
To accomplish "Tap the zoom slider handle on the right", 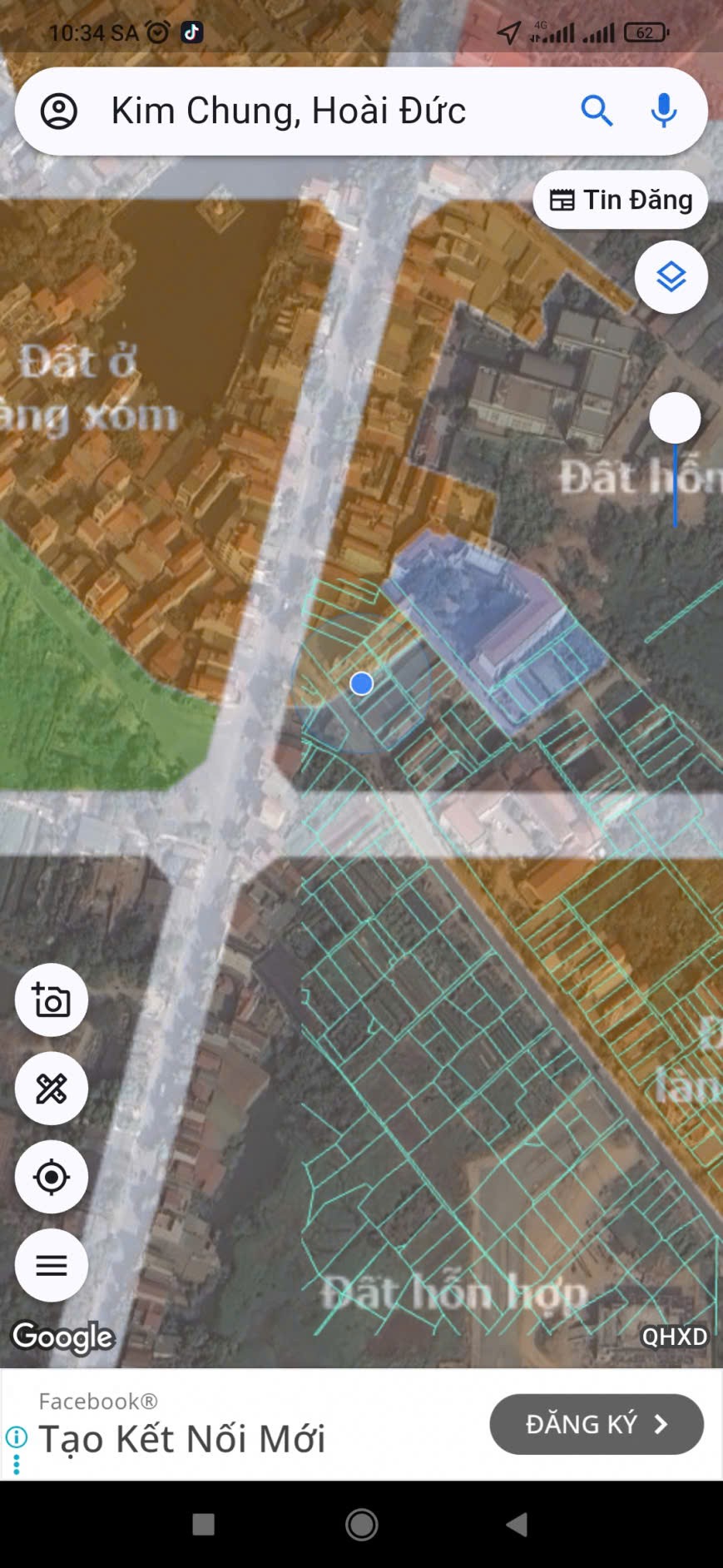I will (676, 419).
